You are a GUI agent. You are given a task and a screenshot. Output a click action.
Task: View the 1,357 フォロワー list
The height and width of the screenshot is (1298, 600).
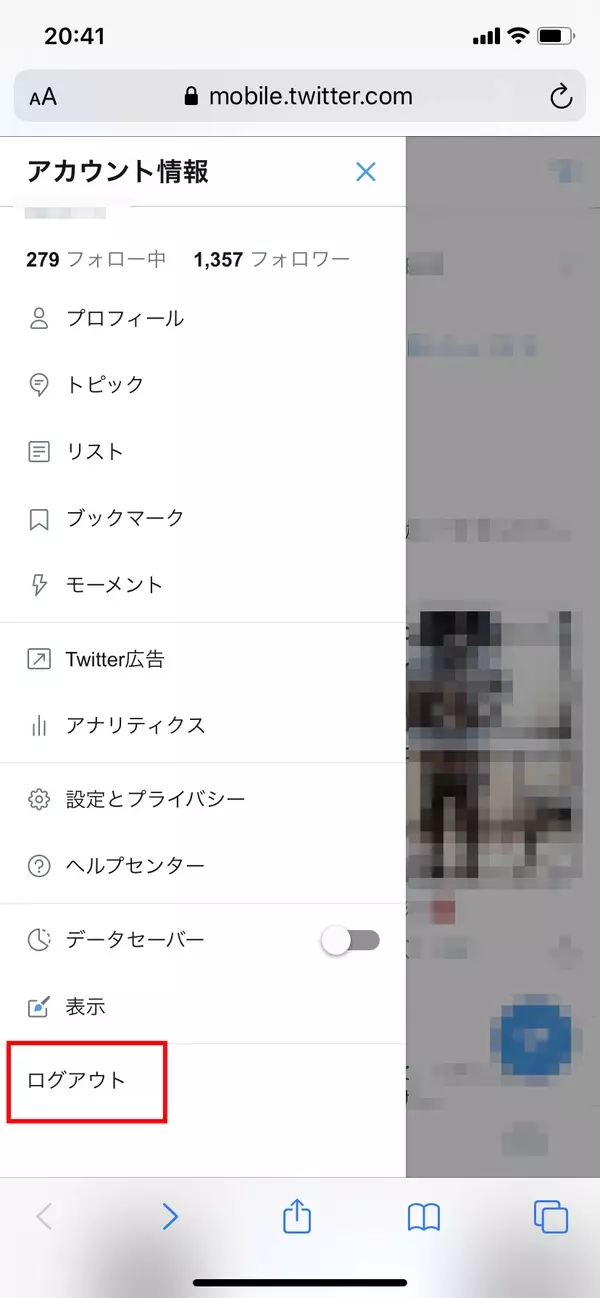click(272, 260)
